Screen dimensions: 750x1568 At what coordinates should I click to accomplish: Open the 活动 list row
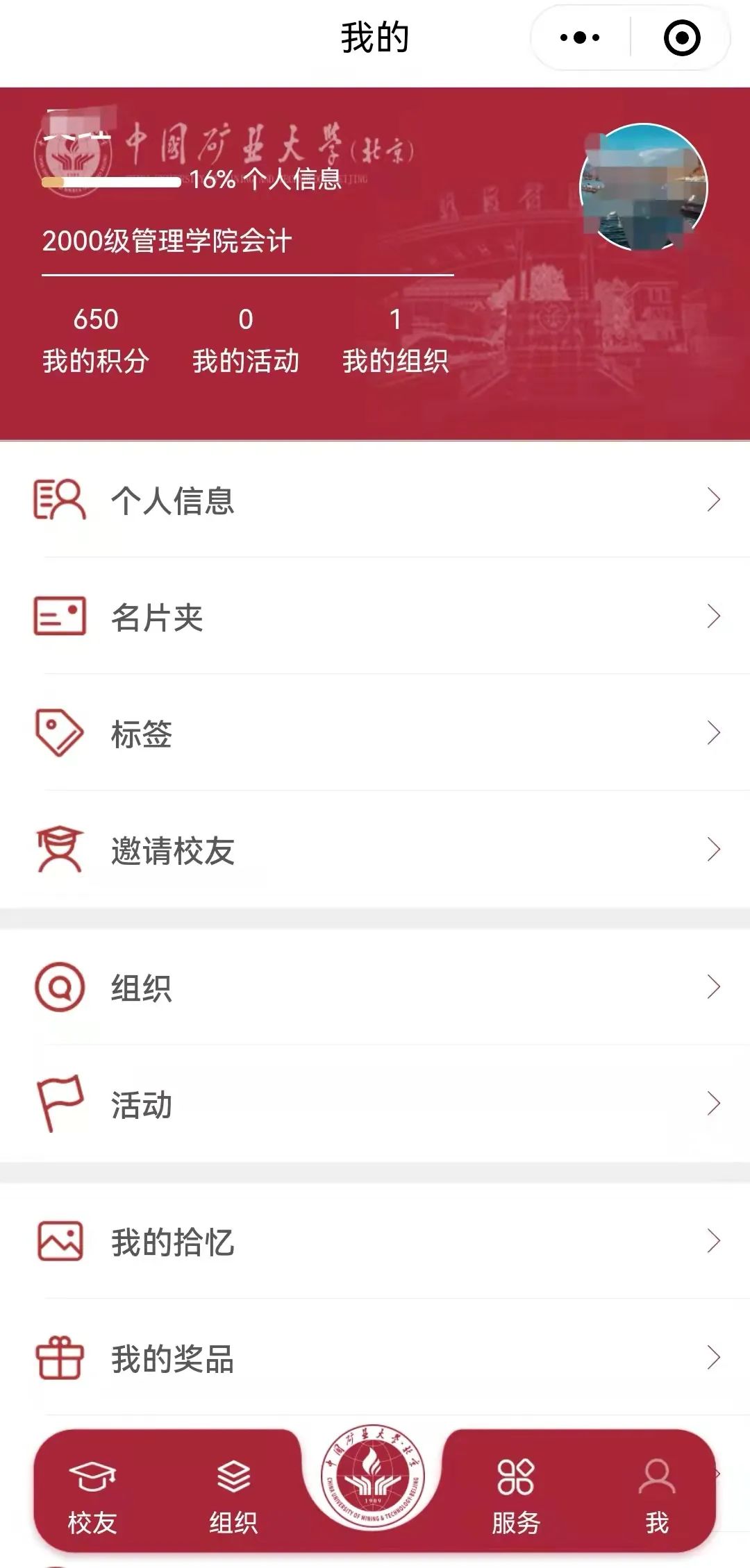click(x=375, y=1104)
